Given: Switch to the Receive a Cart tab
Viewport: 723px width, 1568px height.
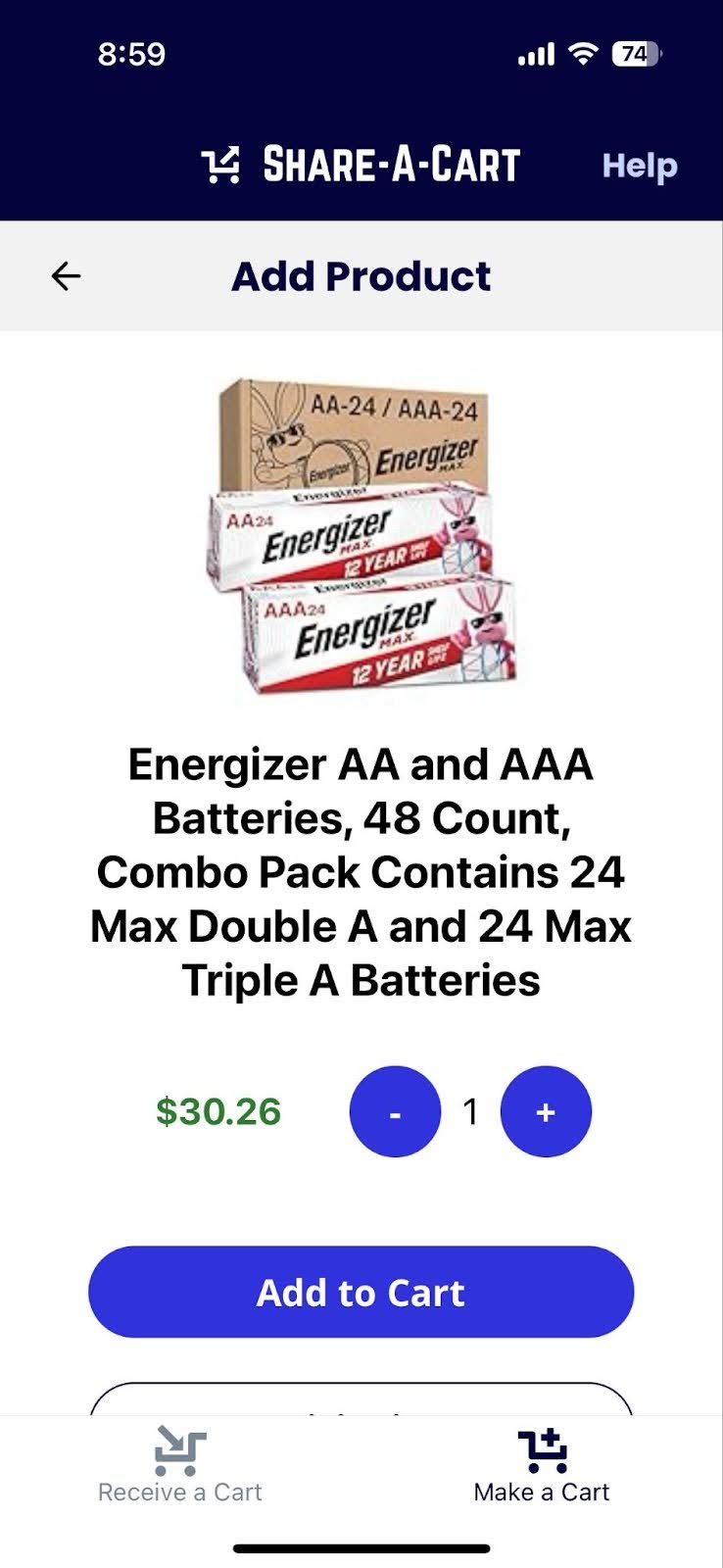Looking at the screenshot, I should point(178,1470).
